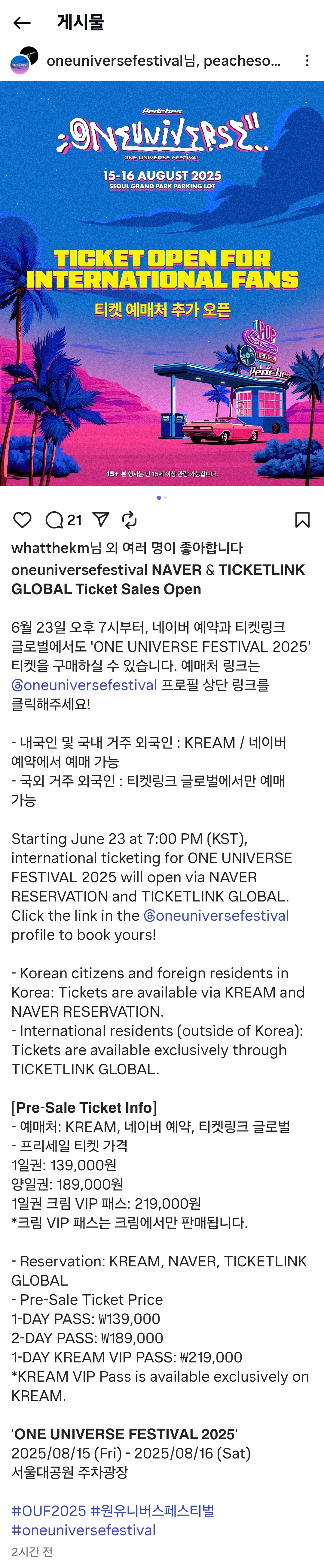Save the post with the bookmark icon
Screen dimensions: 324x1568
coord(302,519)
